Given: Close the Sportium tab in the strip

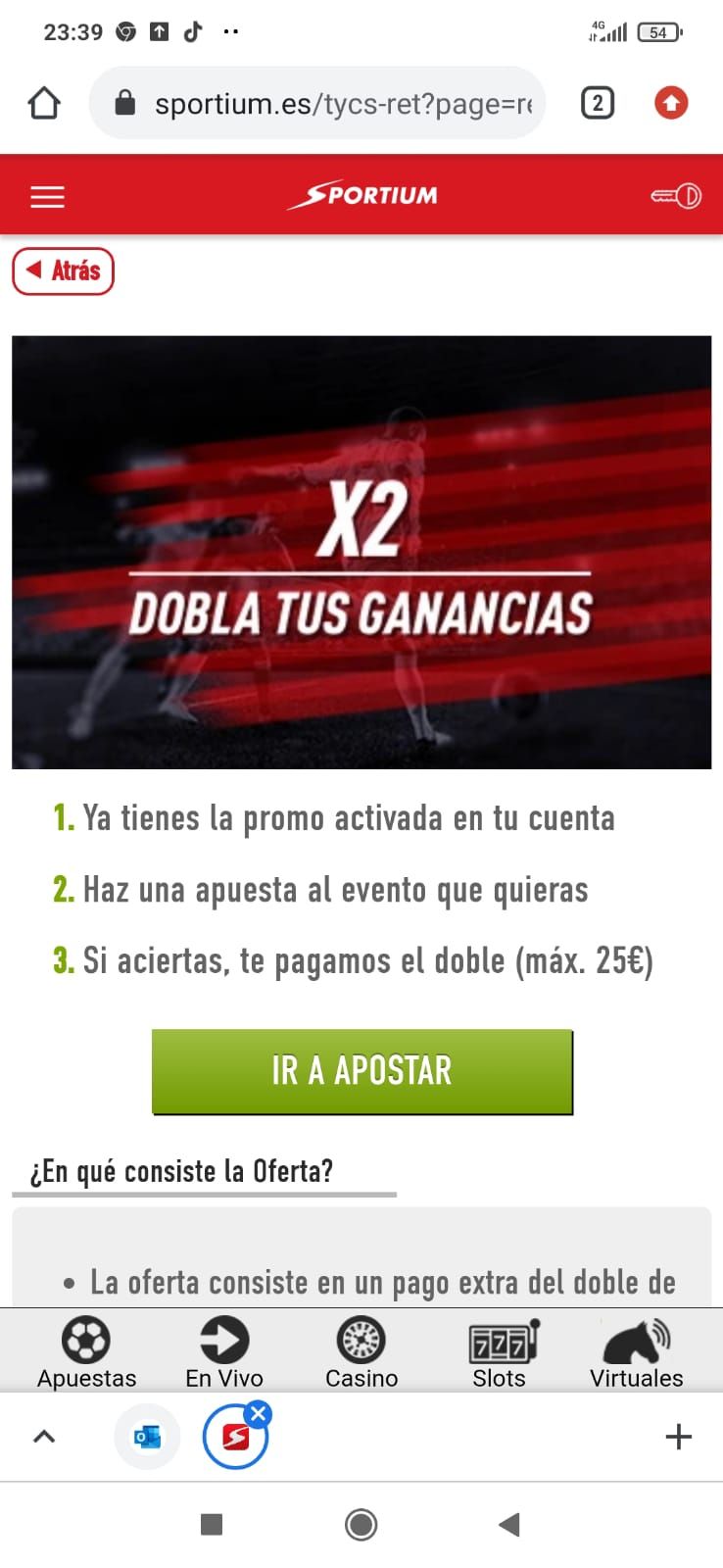Looking at the screenshot, I should pos(259,1413).
